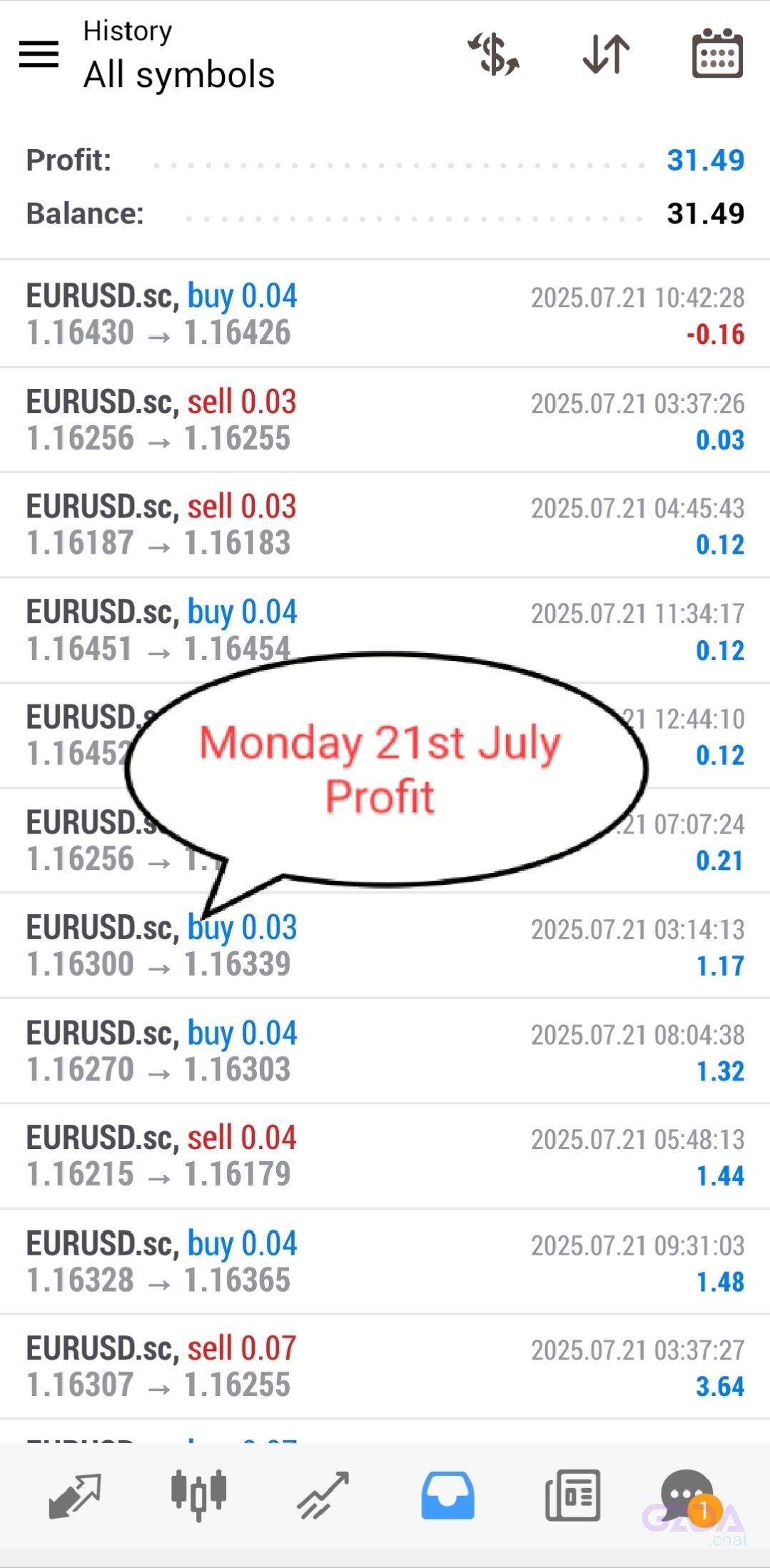Open the hamburger drawer menu
The height and width of the screenshot is (1568, 770).
click(x=39, y=54)
